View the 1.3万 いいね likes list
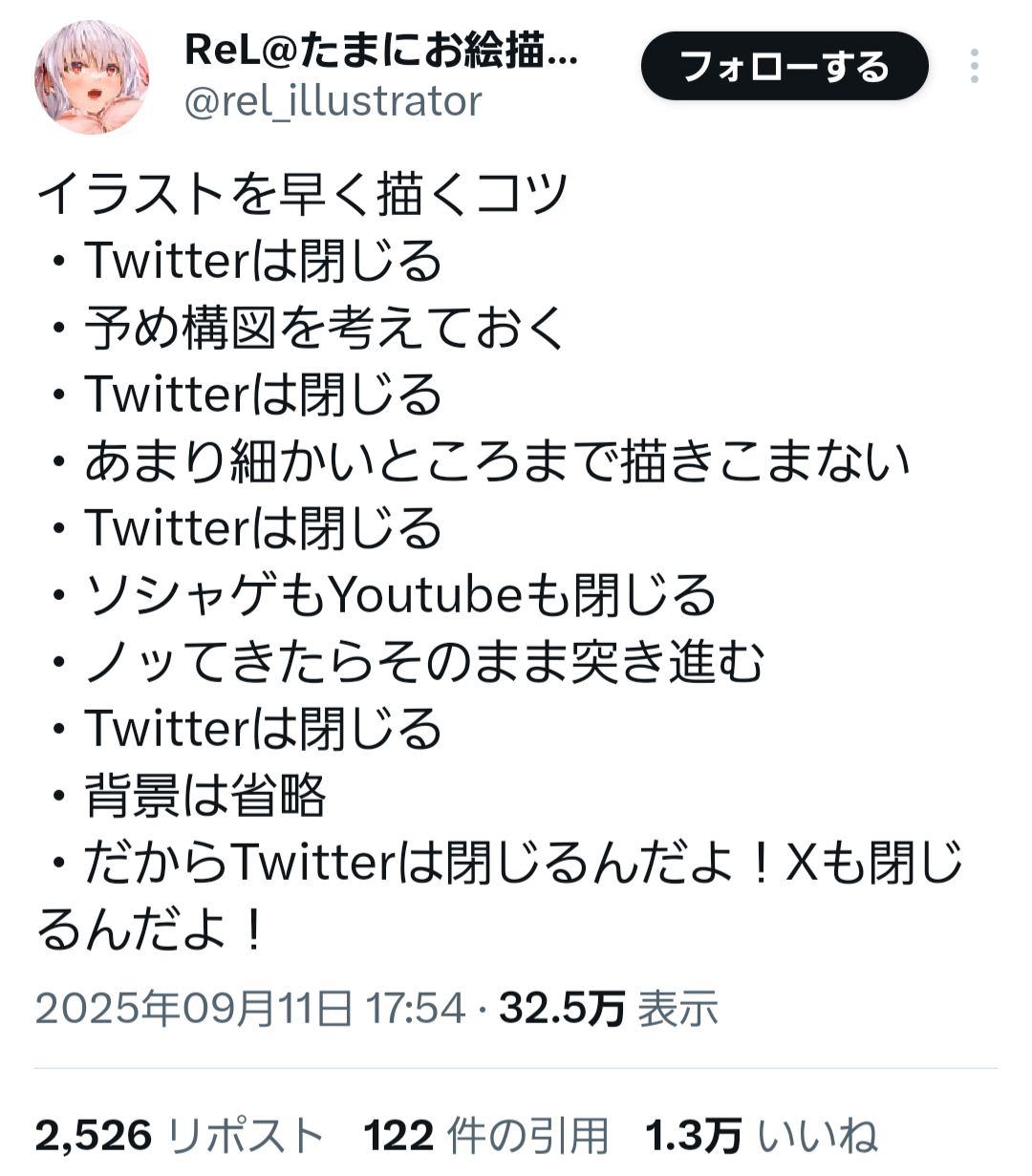Image resolution: width=1032 pixels, height=1176 pixels. click(x=761, y=1136)
